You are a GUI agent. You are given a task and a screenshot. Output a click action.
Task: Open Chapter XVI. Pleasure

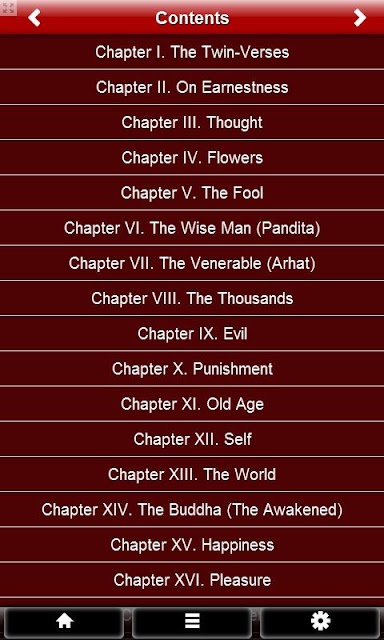(x=192, y=578)
